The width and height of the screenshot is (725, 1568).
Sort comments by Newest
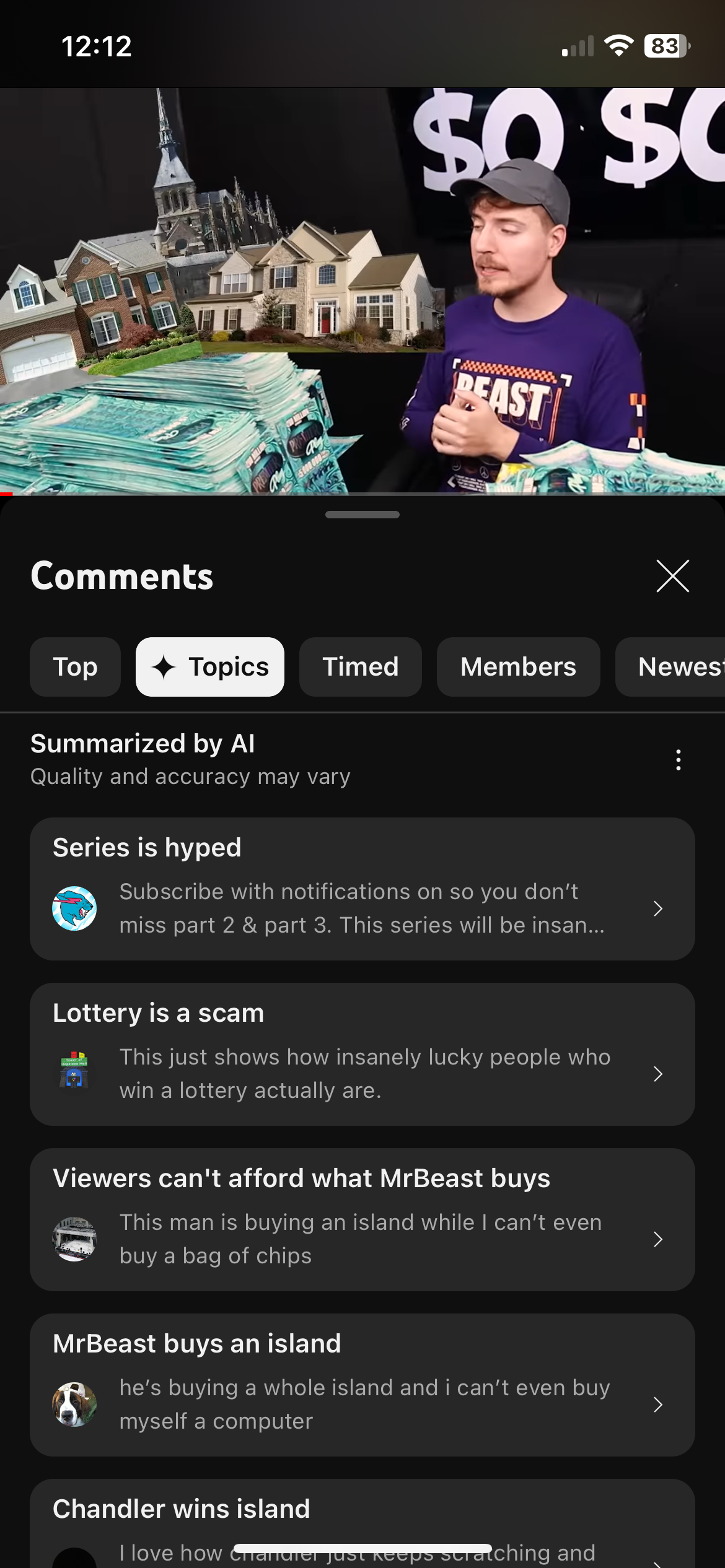click(675, 667)
